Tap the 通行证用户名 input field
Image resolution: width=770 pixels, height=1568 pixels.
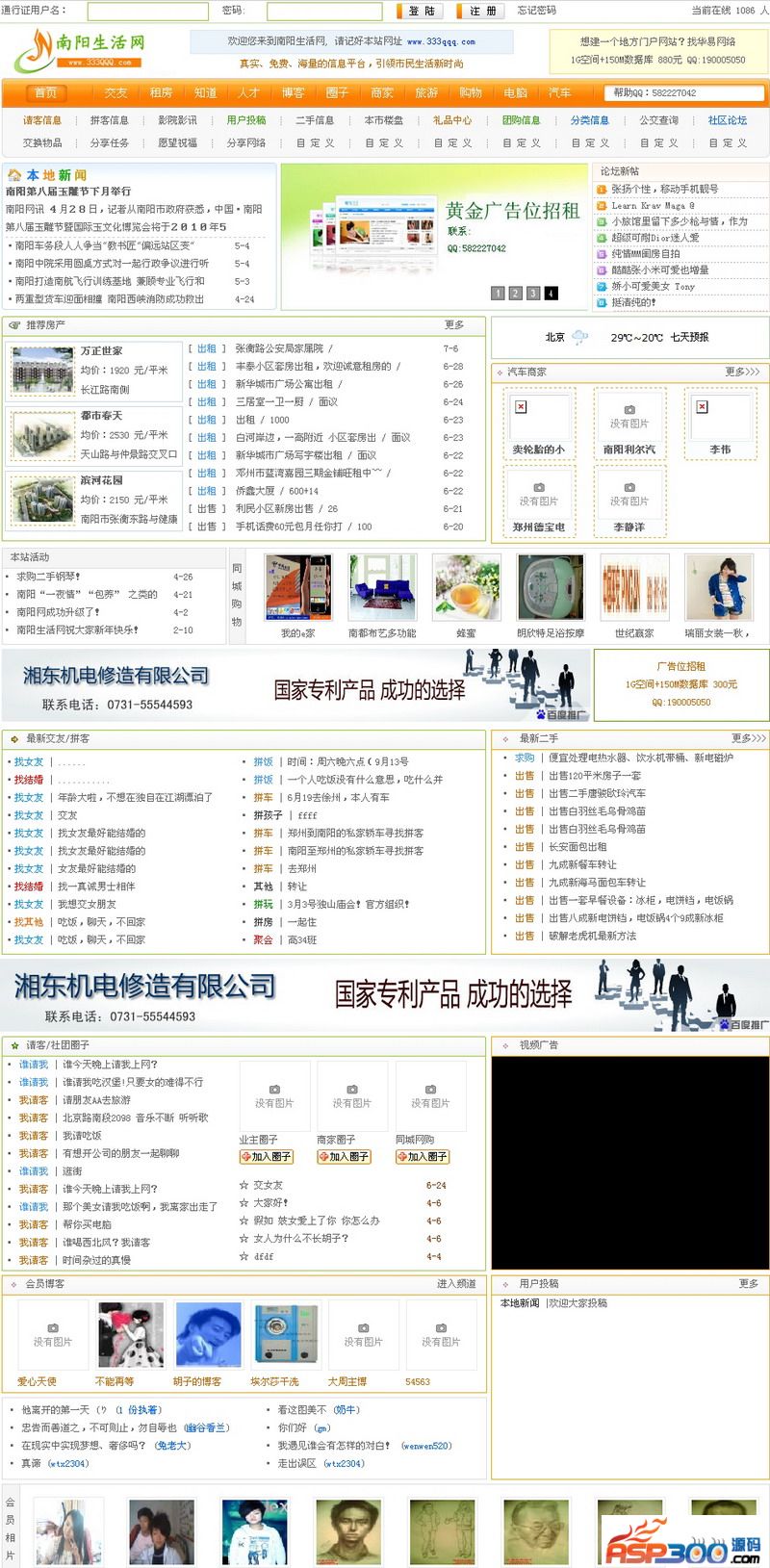pyautogui.click(x=147, y=12)
